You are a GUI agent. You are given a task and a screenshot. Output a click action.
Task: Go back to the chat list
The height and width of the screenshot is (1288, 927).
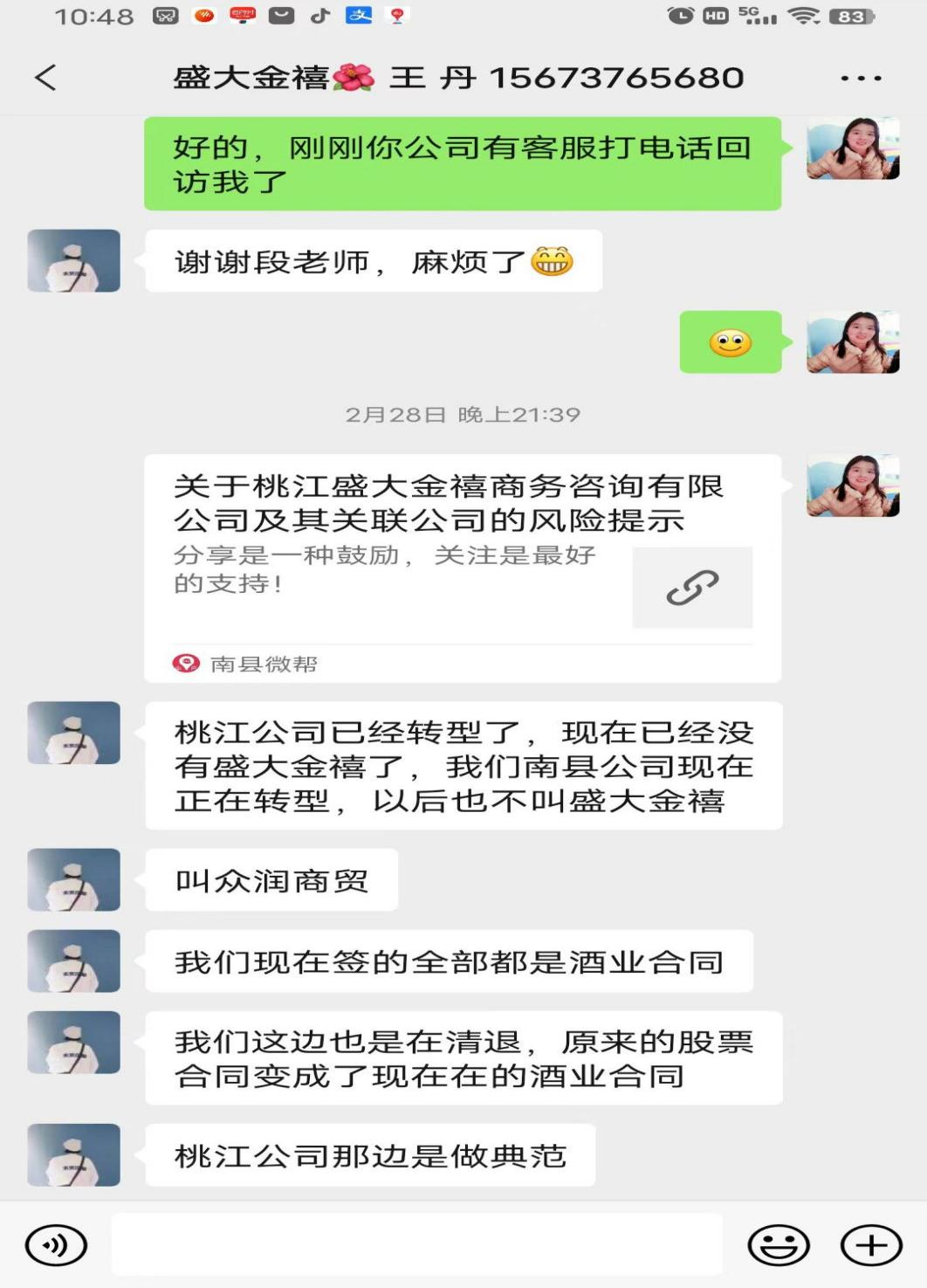[45, 78]
